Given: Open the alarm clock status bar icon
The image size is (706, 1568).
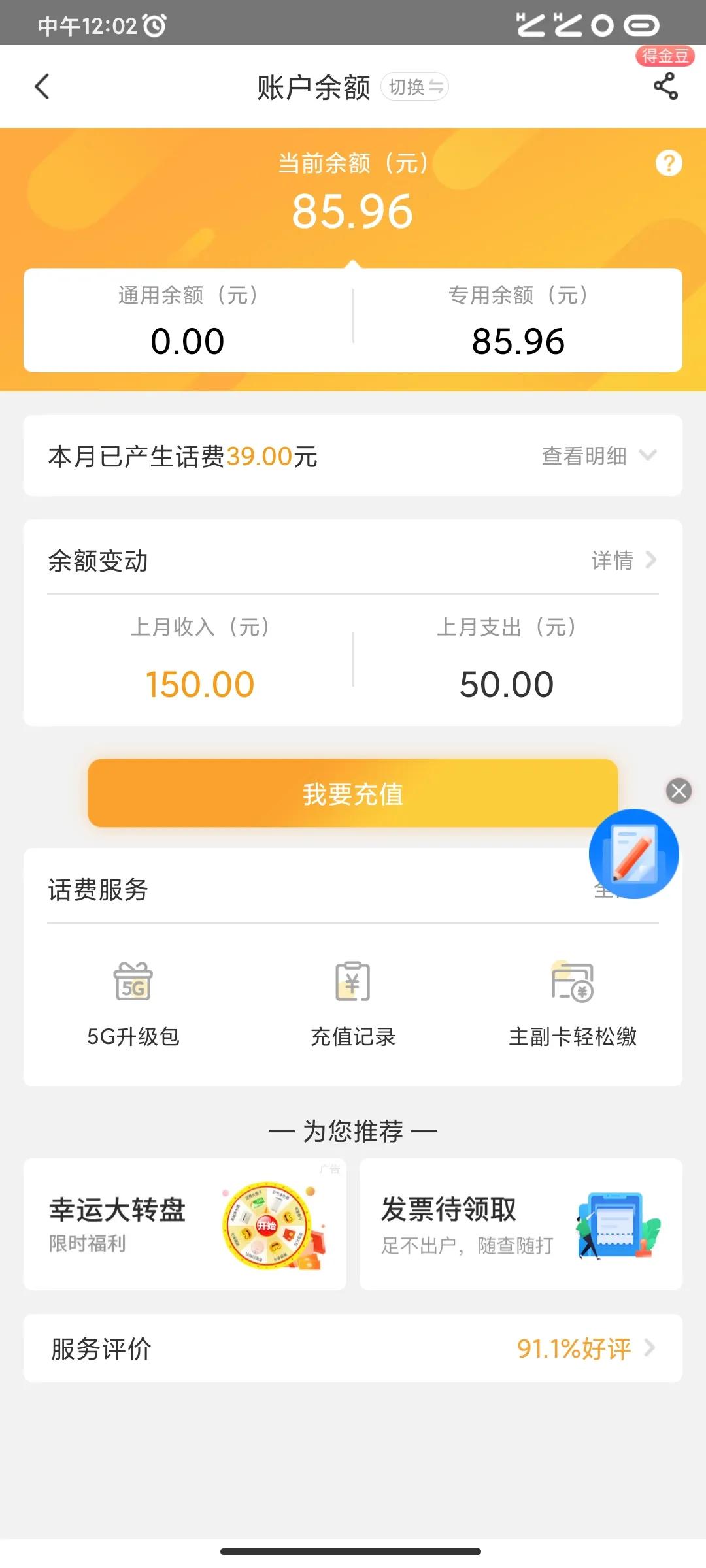Looking at the screenshot, I should pos(152,26).
